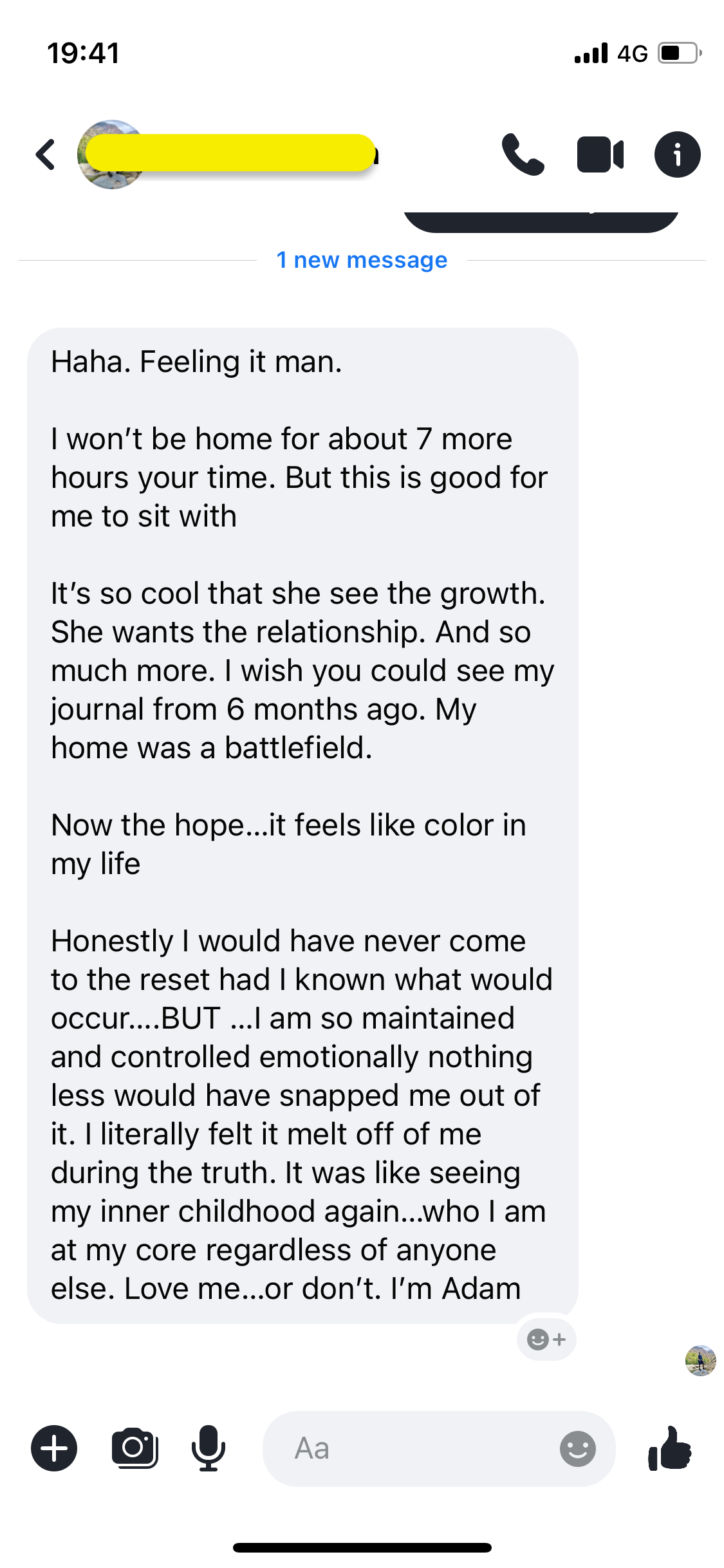Open conversation info details

click(x=677, y=155)
